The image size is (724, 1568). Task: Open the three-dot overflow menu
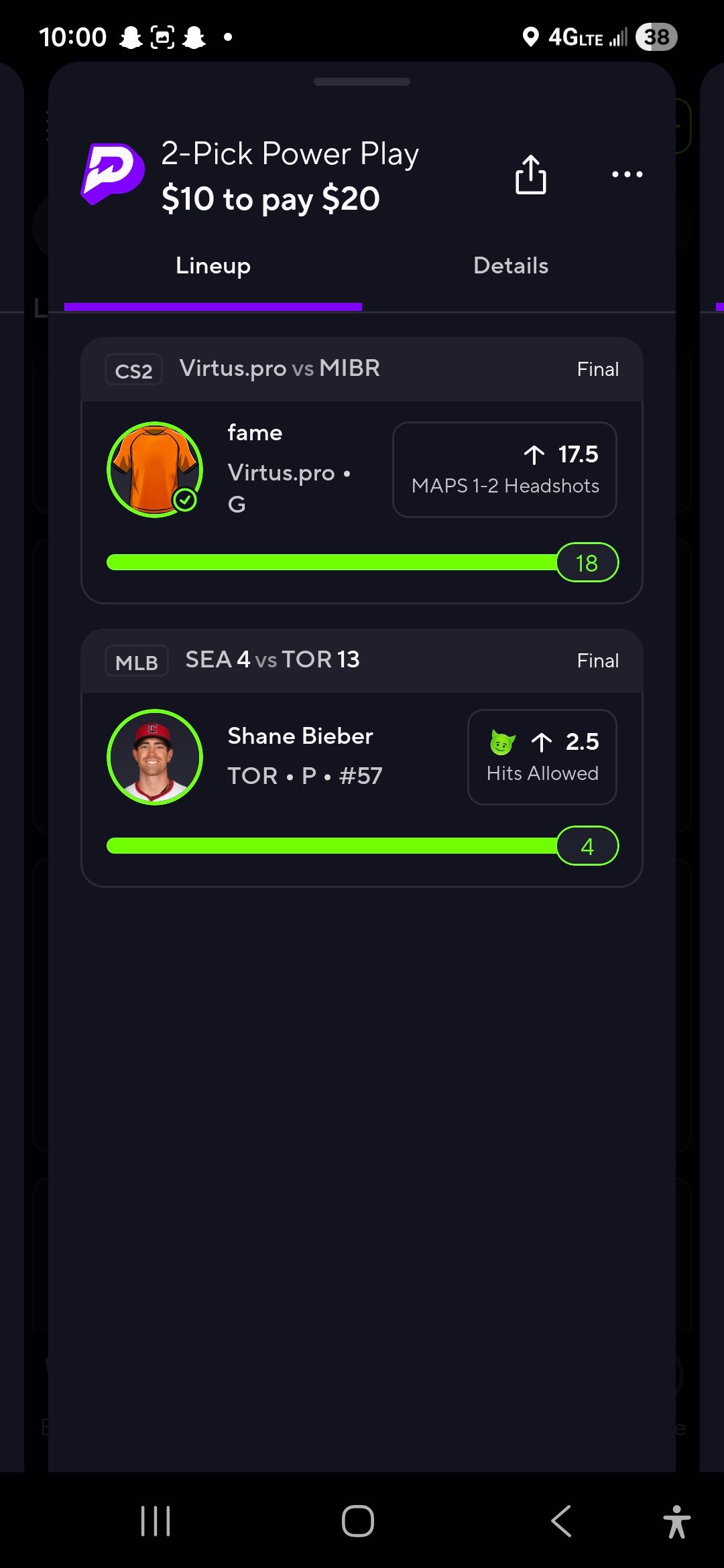[x=627, y=175]
